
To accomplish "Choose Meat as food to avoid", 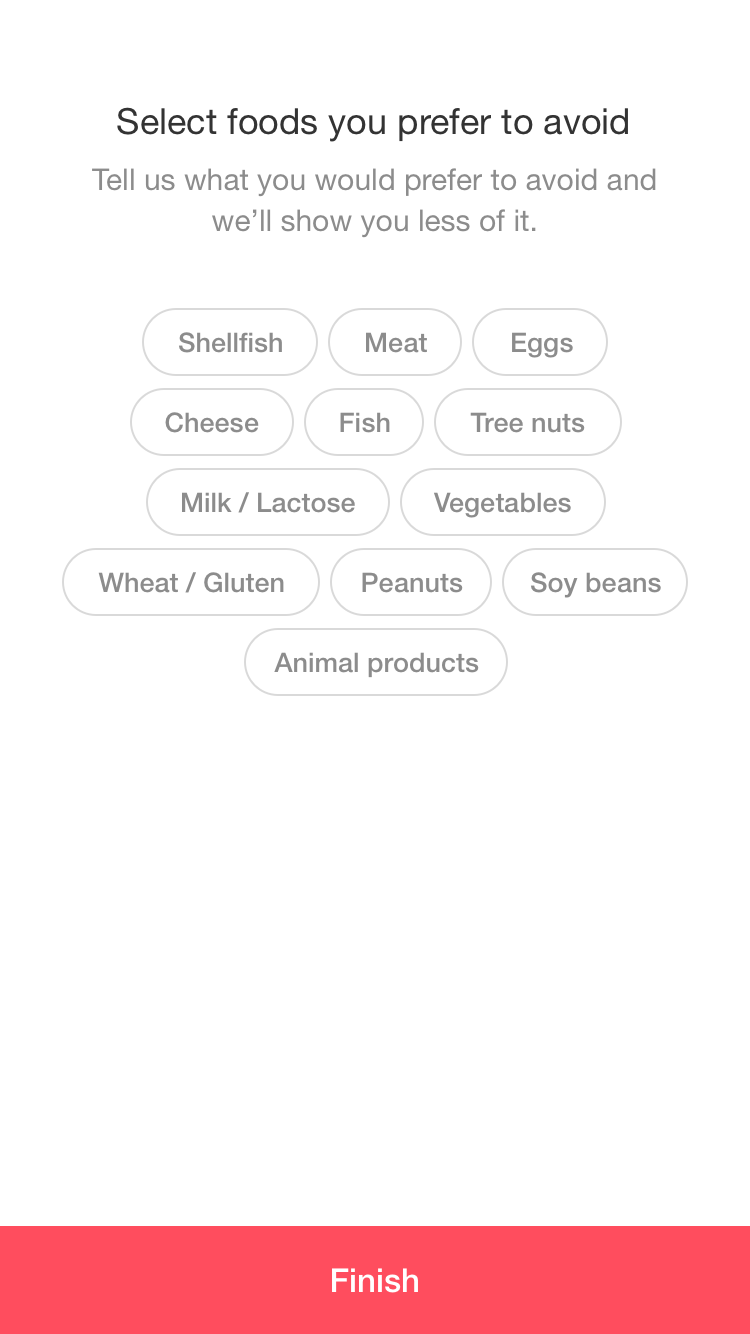I will pos(395,342).
